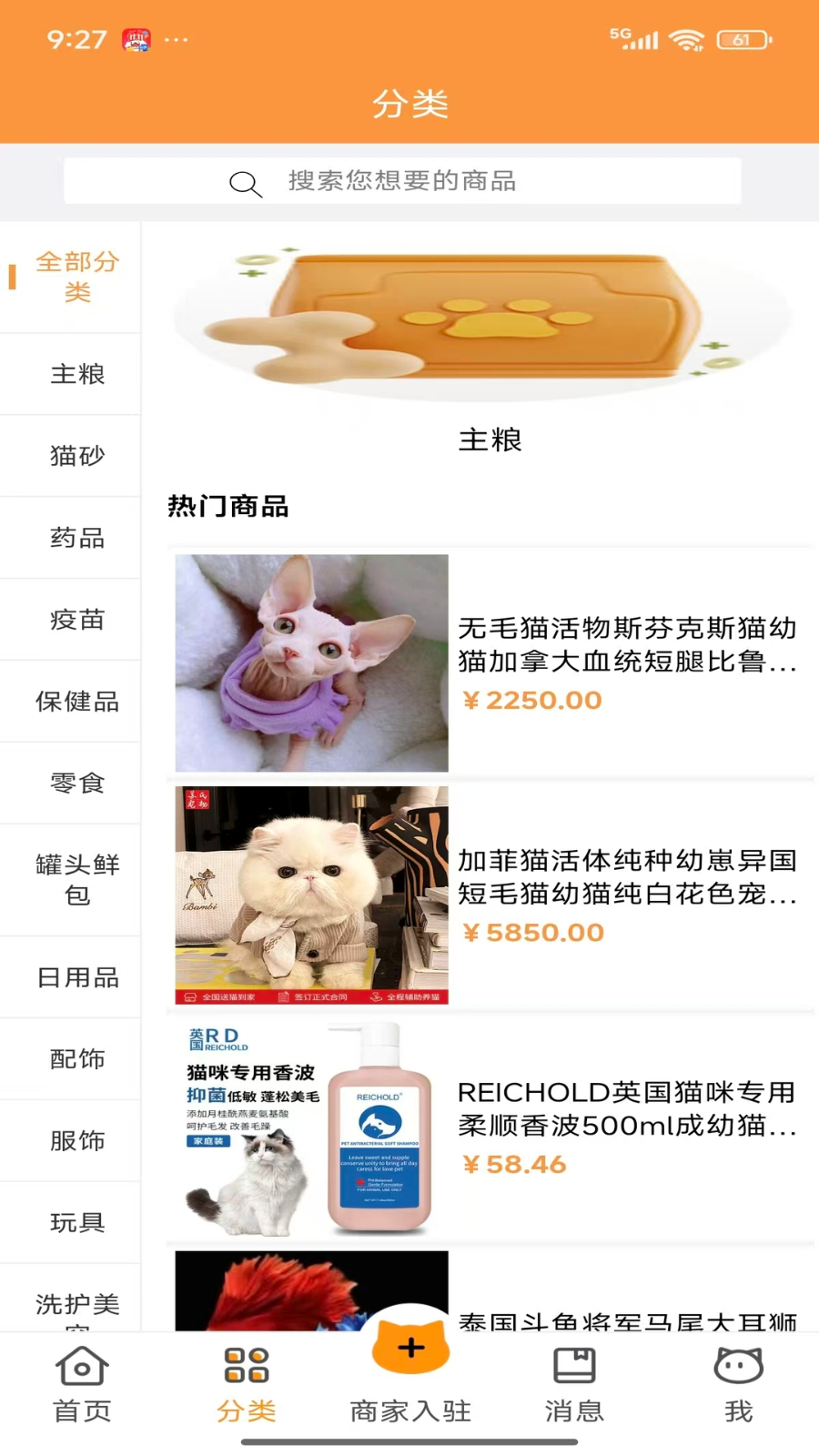Open the 玩具 category
Image resolution: width=819 pixels, height=1456 pixels.
[x=77, y=1223]
